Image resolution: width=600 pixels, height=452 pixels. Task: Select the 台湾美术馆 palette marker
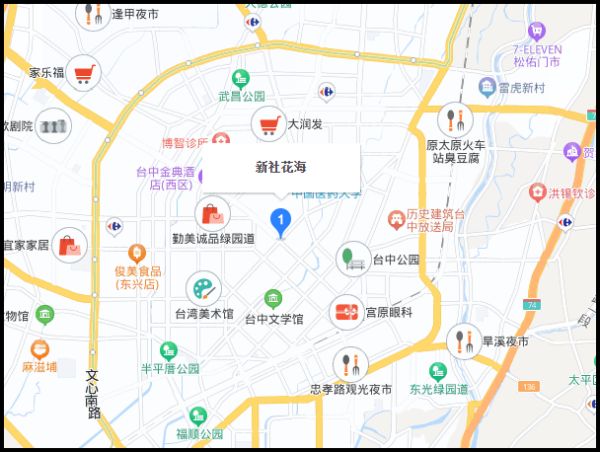(204, 289)
